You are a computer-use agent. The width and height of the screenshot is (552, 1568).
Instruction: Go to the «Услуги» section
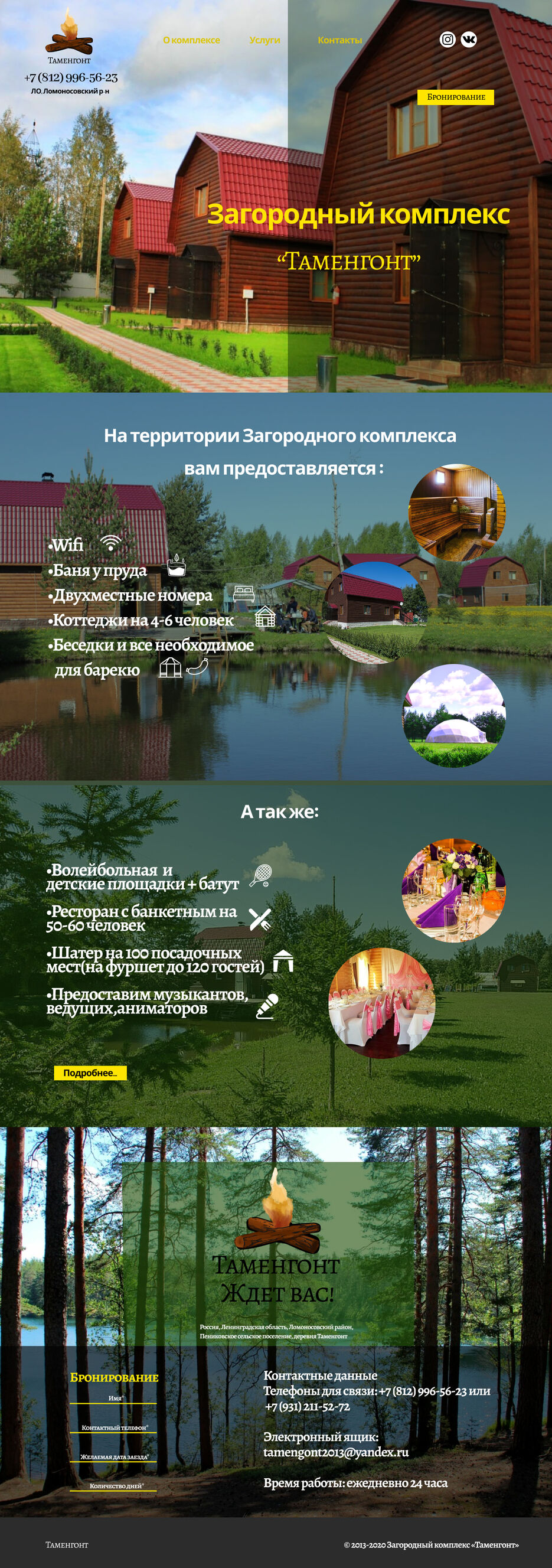click(x=264, y=40)
